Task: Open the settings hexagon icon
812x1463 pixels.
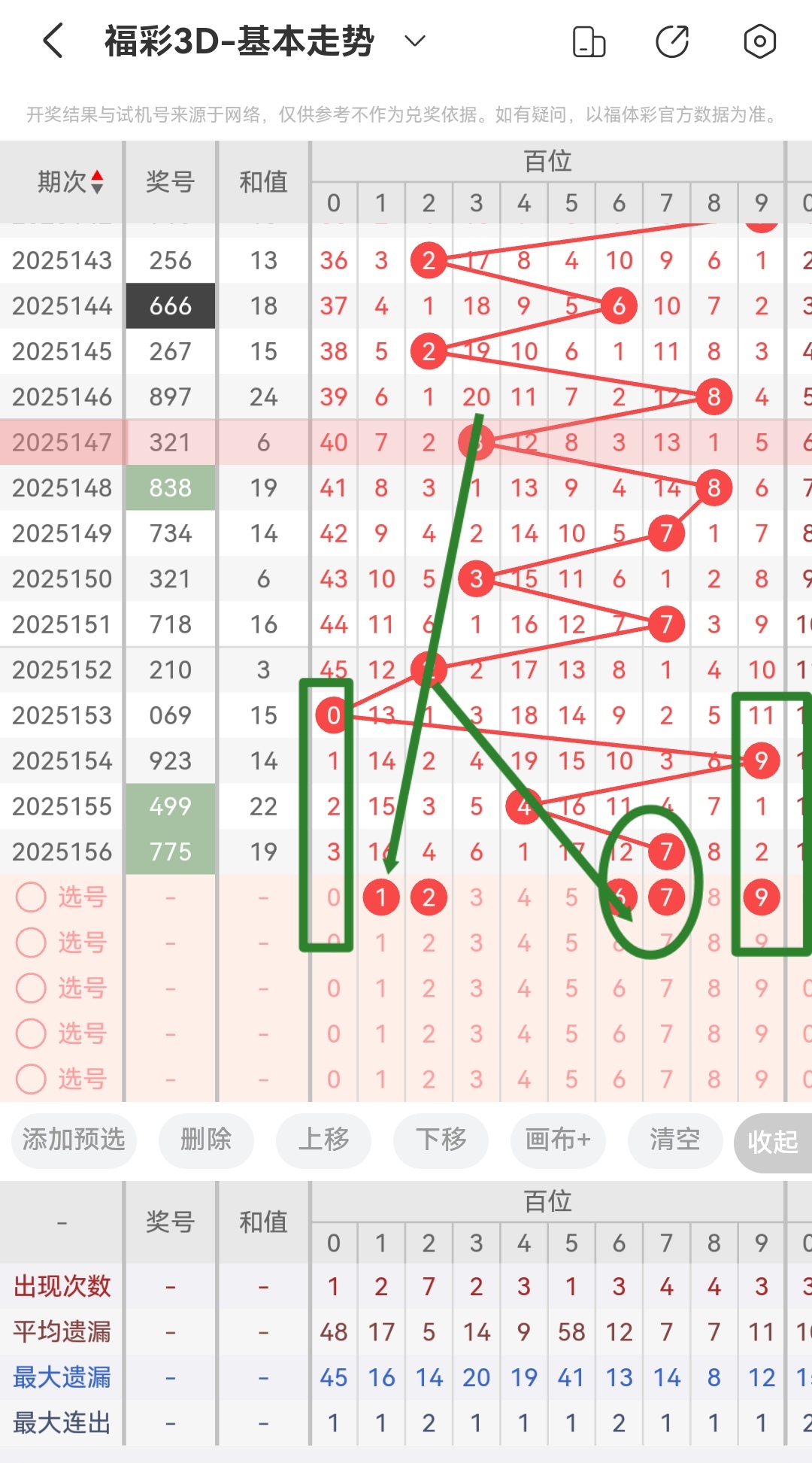Action: (759, 41)
